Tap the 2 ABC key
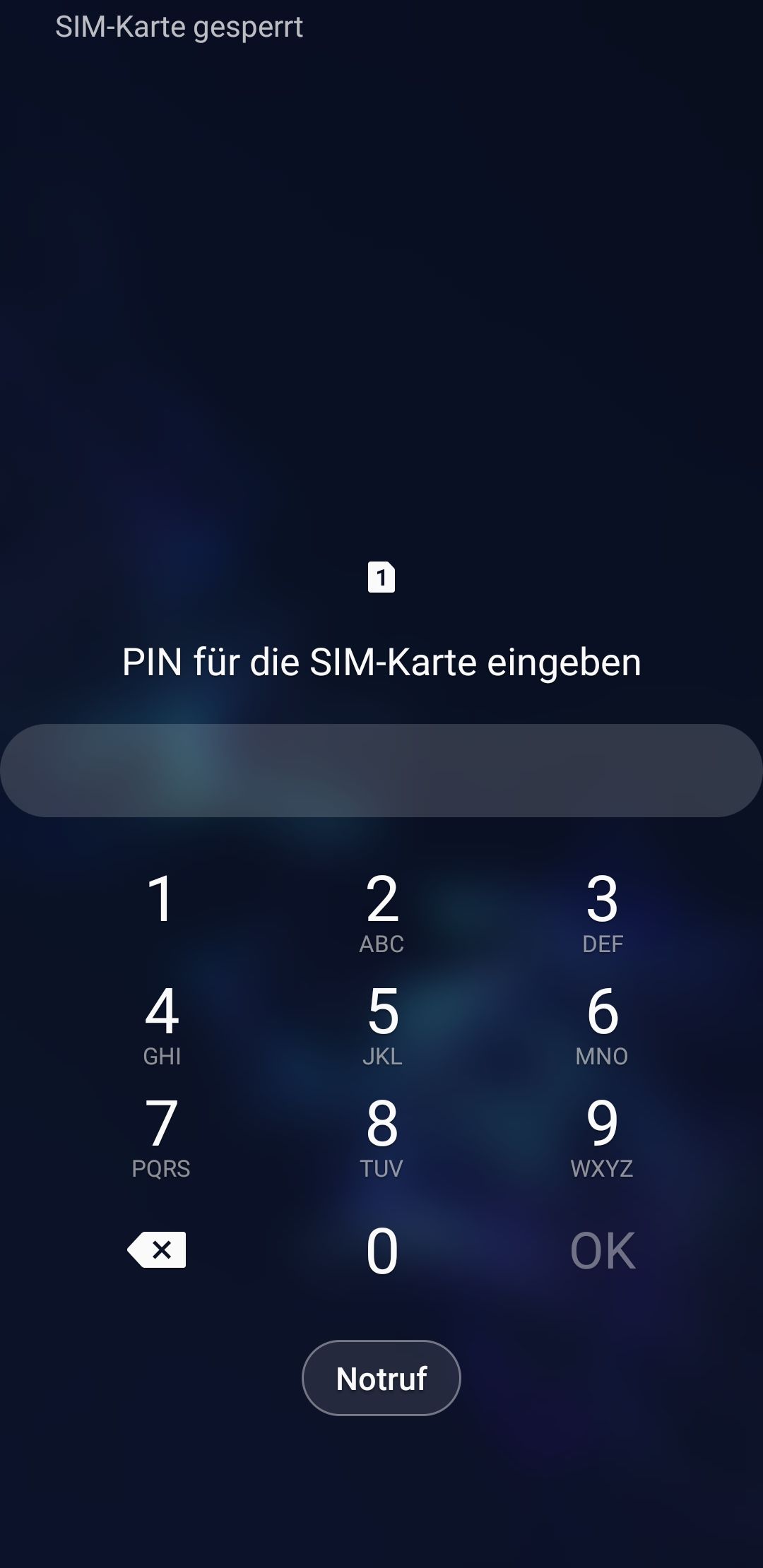Viewport: 763px width, 1568px height. 381,911
